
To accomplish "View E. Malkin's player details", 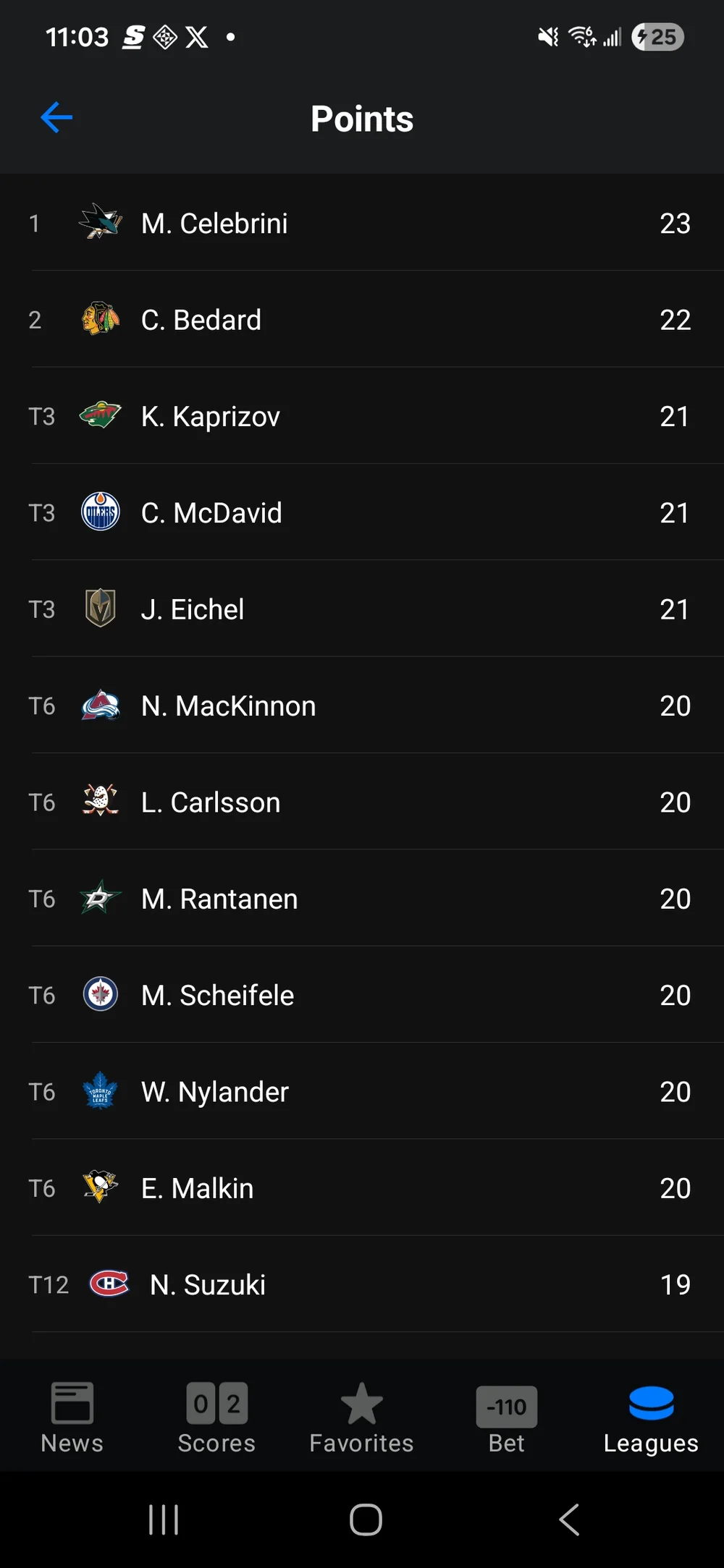I will [x=362, y=1188].
